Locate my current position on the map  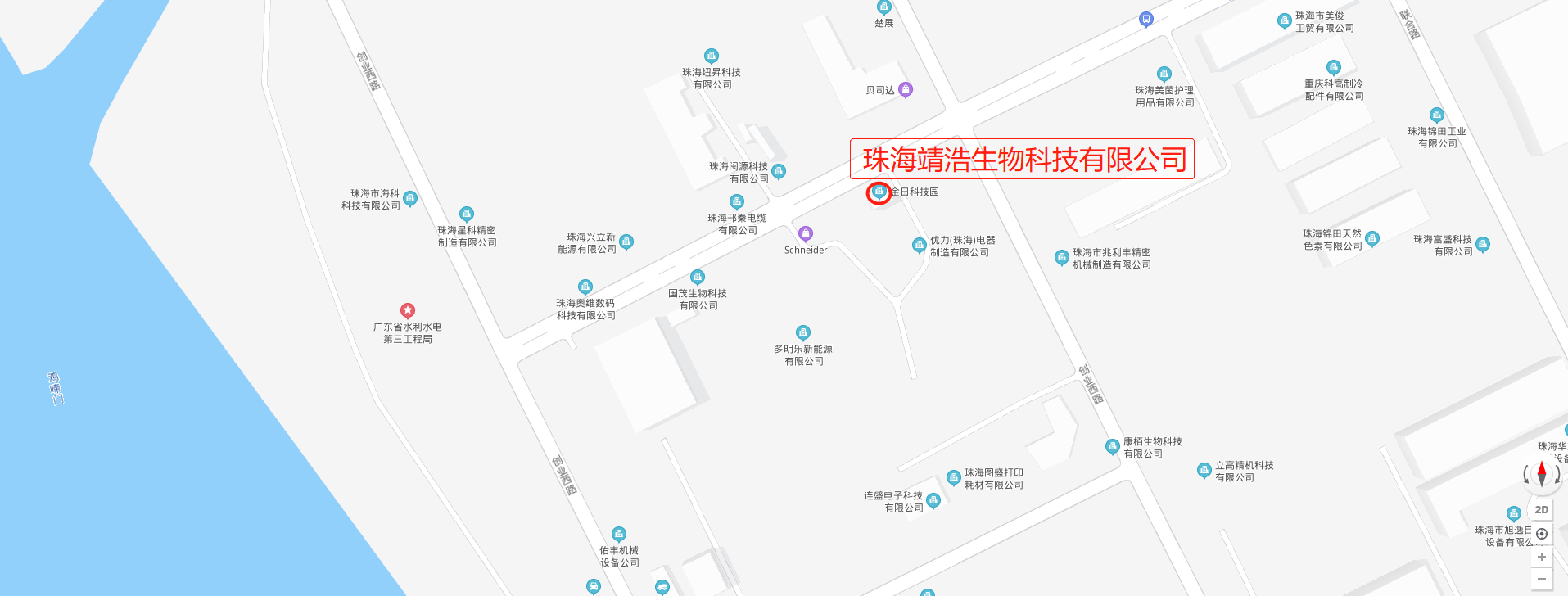point(1542,534)
